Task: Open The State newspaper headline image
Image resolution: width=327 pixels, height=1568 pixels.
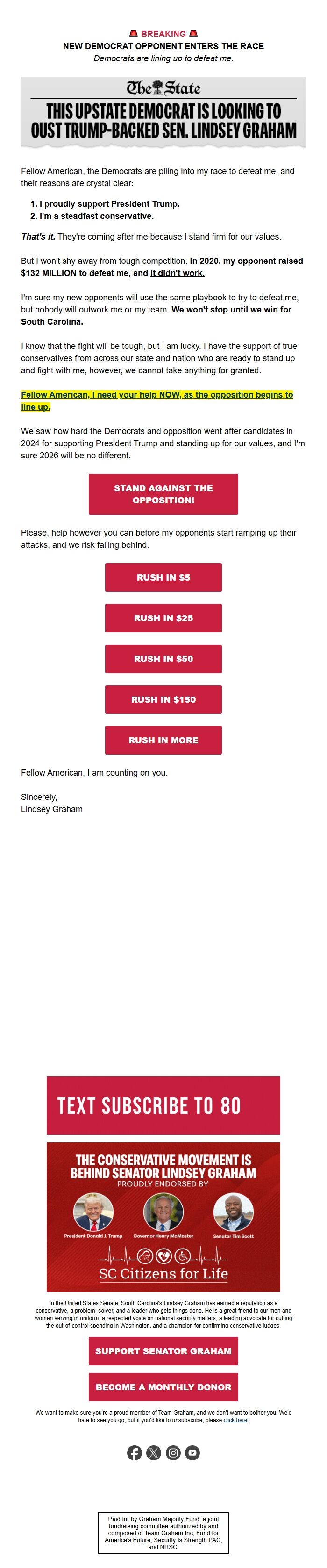Action: coord(163,113)
